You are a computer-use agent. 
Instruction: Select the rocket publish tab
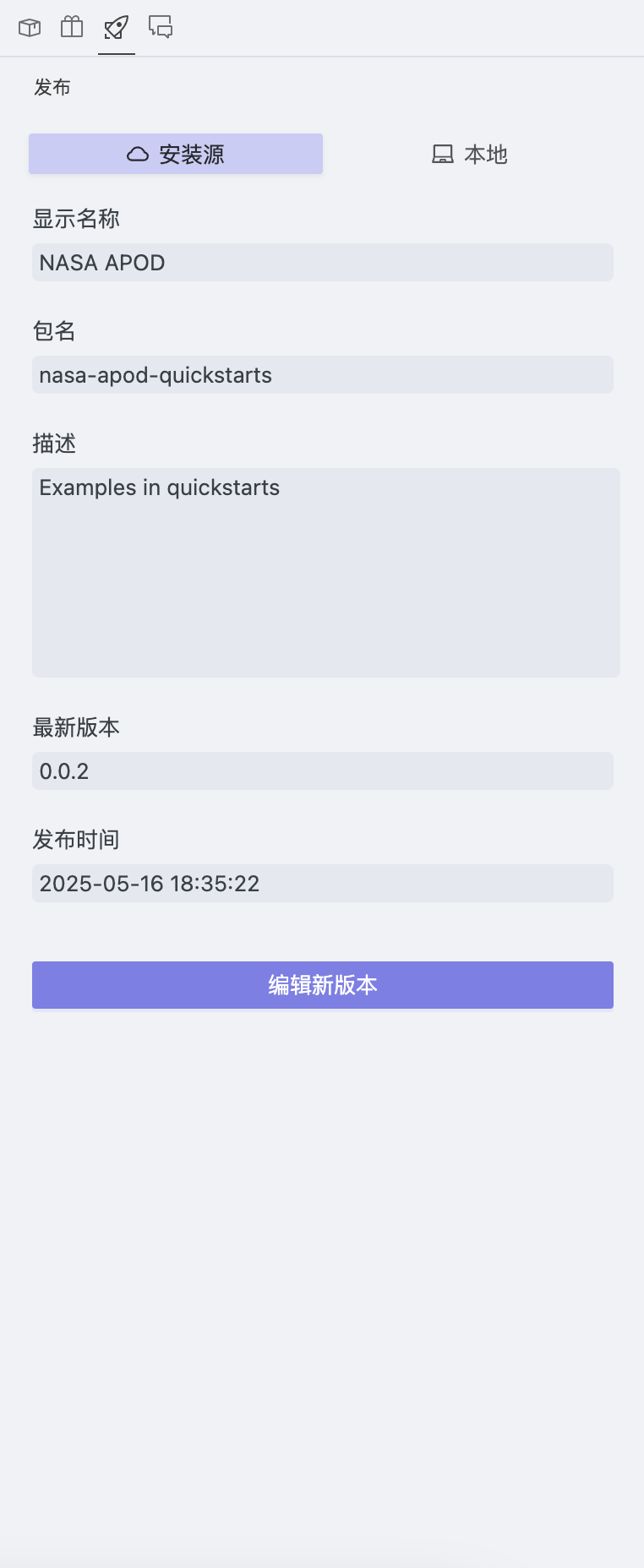pyautogui.click(x=117, y=28)
